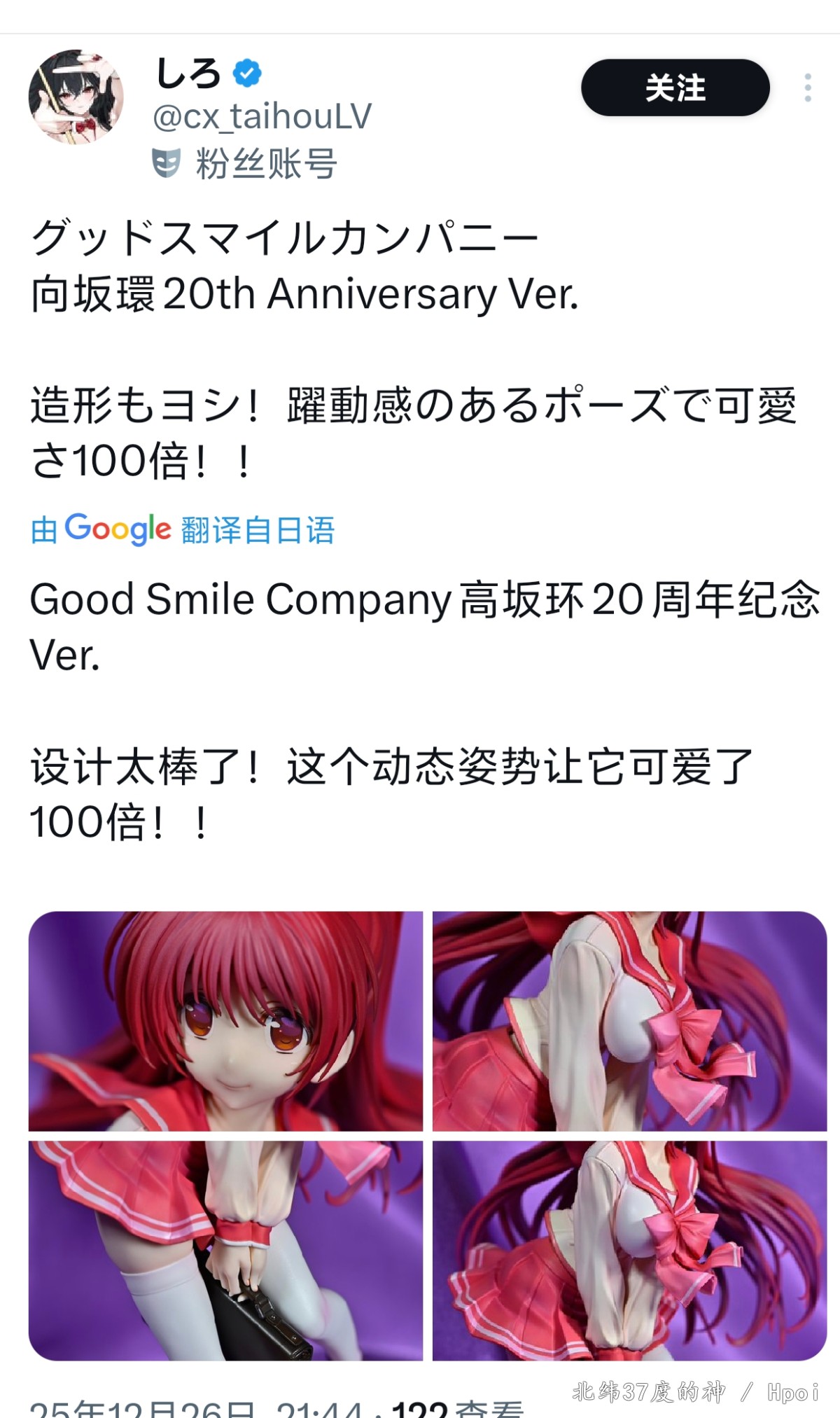Open しろ's profile avatar
This screenshot has width=840, height=1418.
[76, 97]
